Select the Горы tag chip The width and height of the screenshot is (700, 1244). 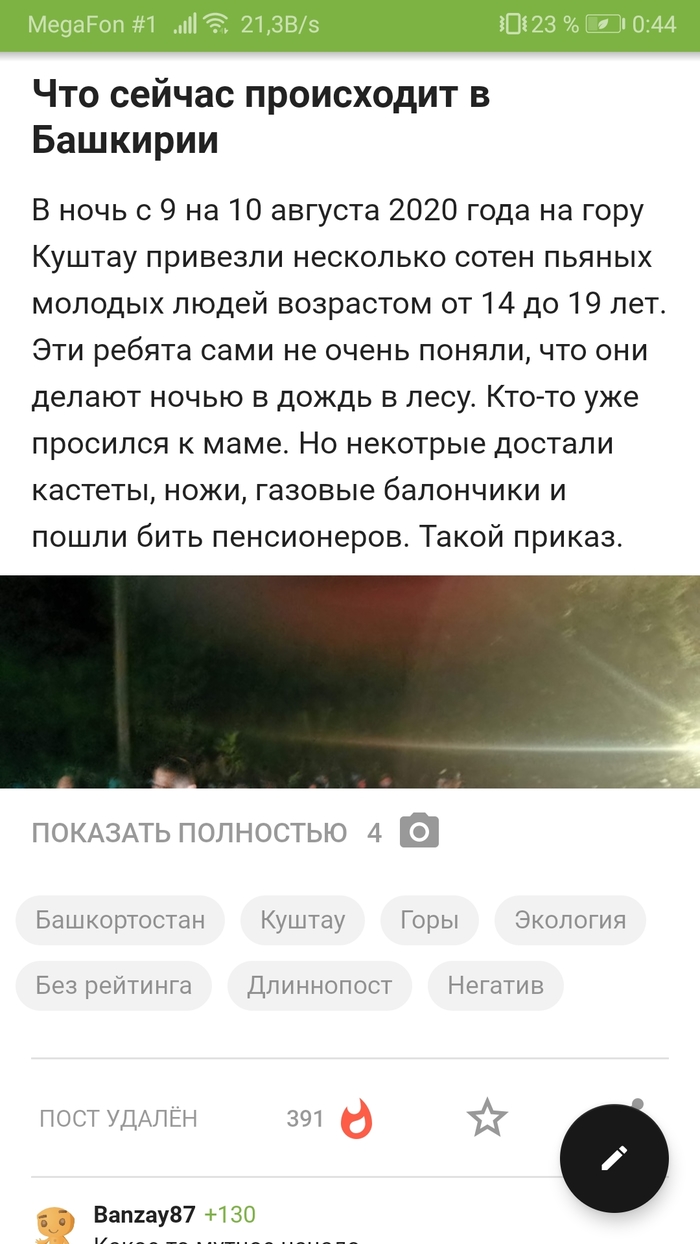(429, 920)
